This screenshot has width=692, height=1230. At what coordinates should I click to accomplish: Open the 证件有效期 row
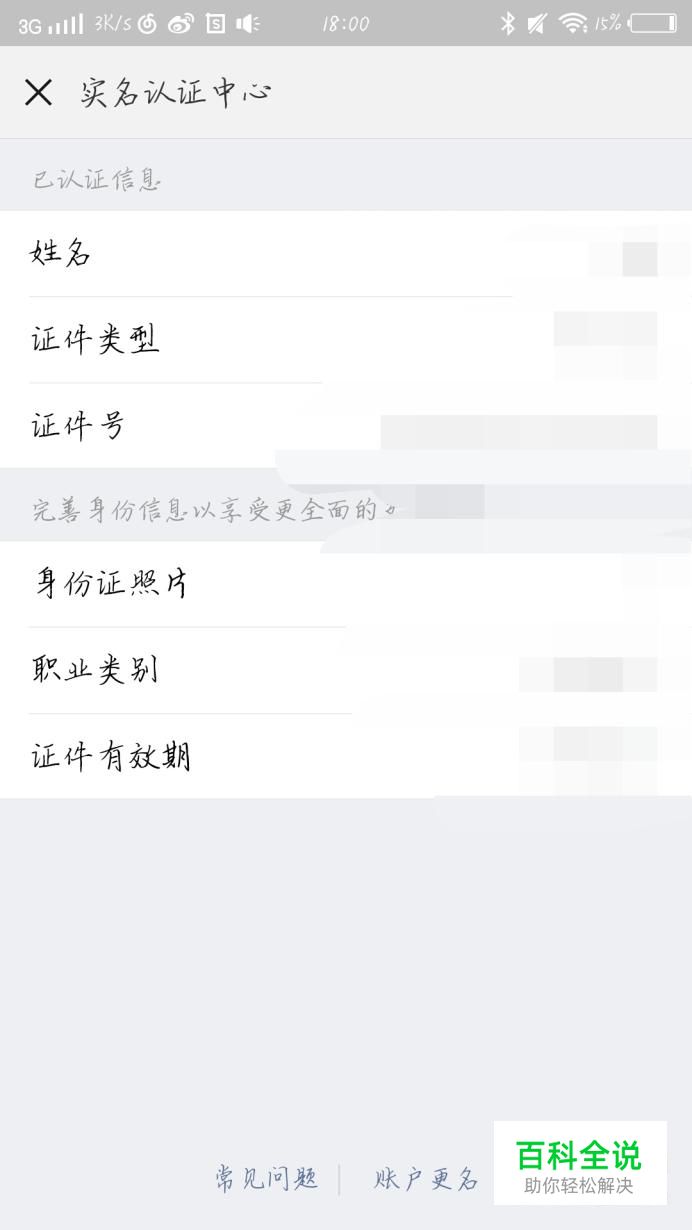346,757
